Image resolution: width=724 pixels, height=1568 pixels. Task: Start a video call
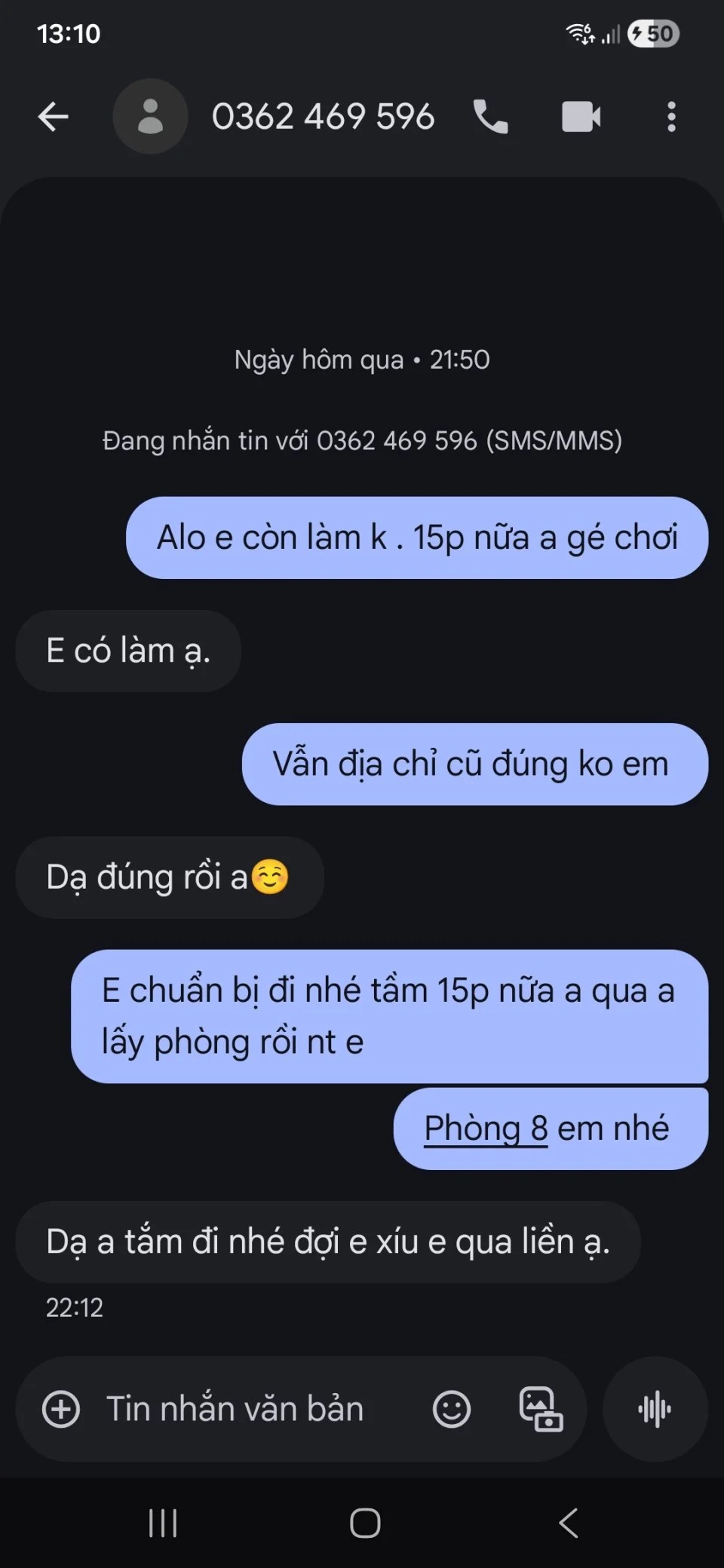pos(581,117)
